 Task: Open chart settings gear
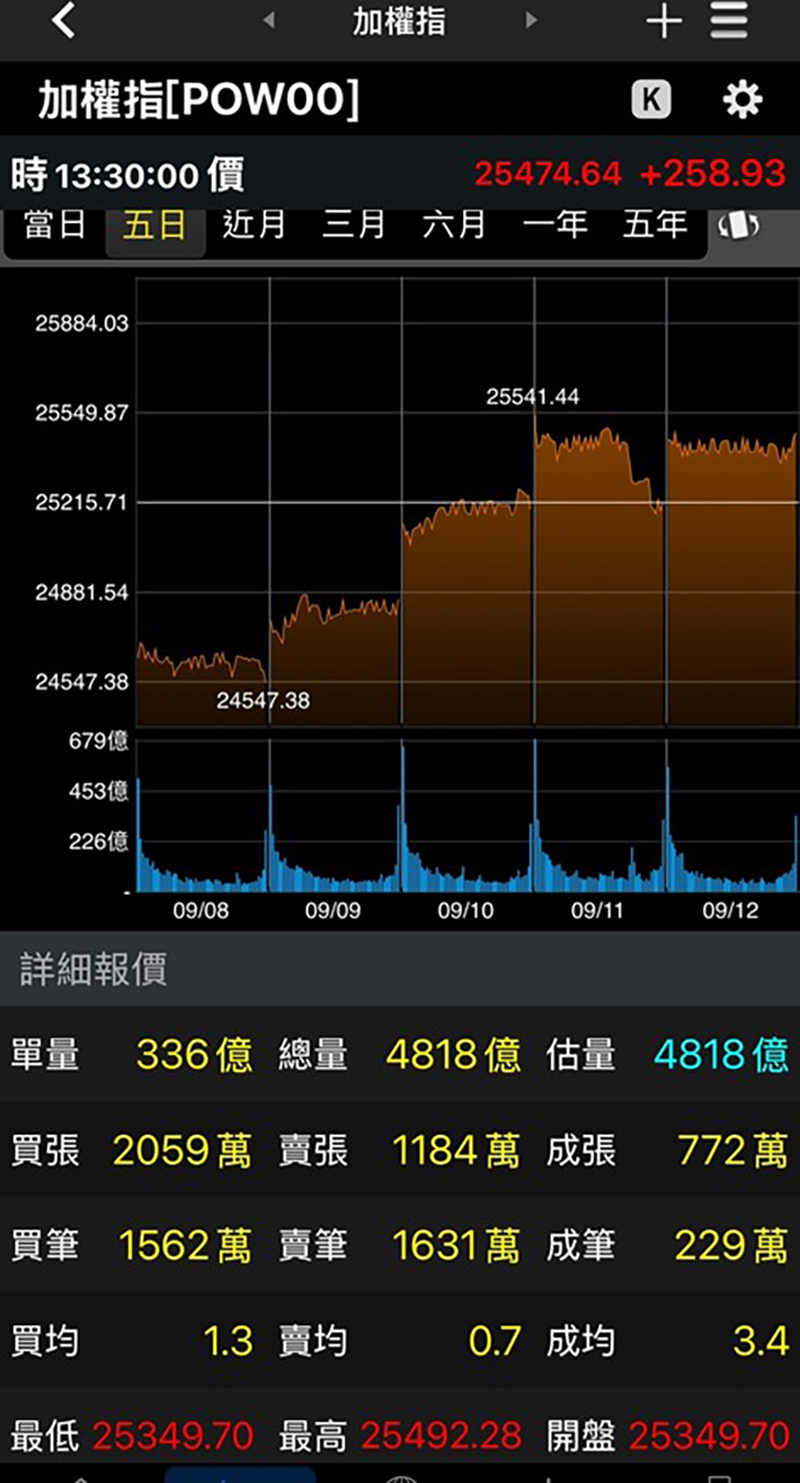pyautogui.click(x=742, y=99)
